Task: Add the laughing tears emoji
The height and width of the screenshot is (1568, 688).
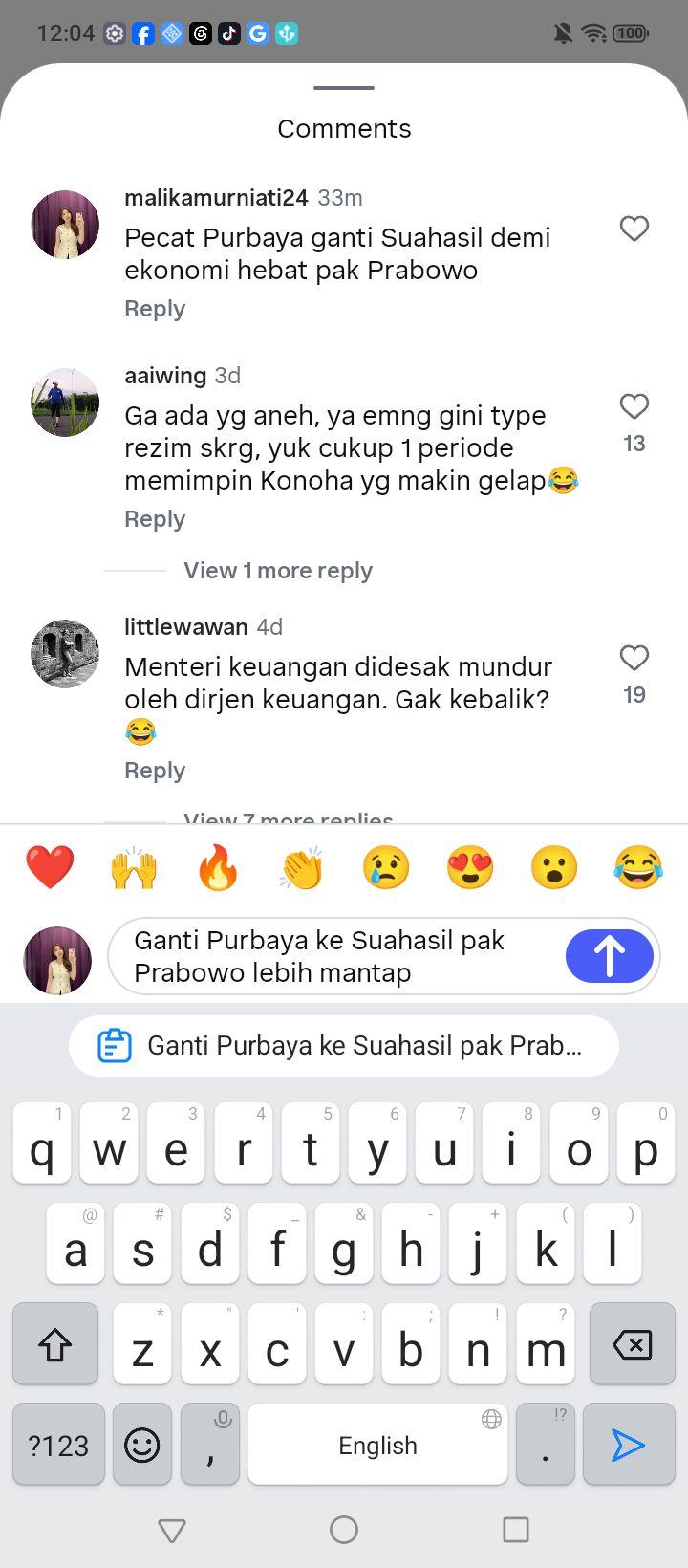Action: point(638,868)
